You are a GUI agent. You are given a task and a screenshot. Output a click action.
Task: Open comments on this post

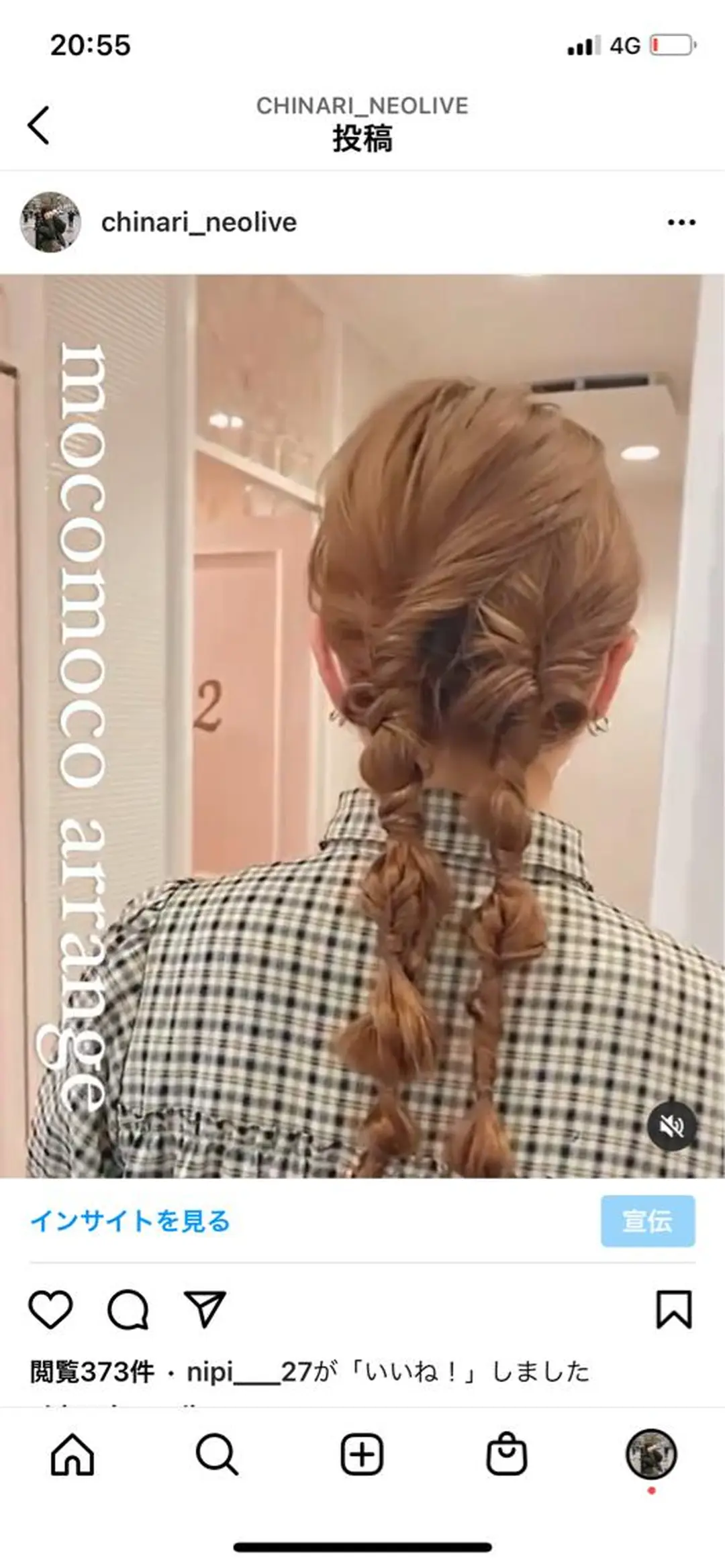(128, 1309)
